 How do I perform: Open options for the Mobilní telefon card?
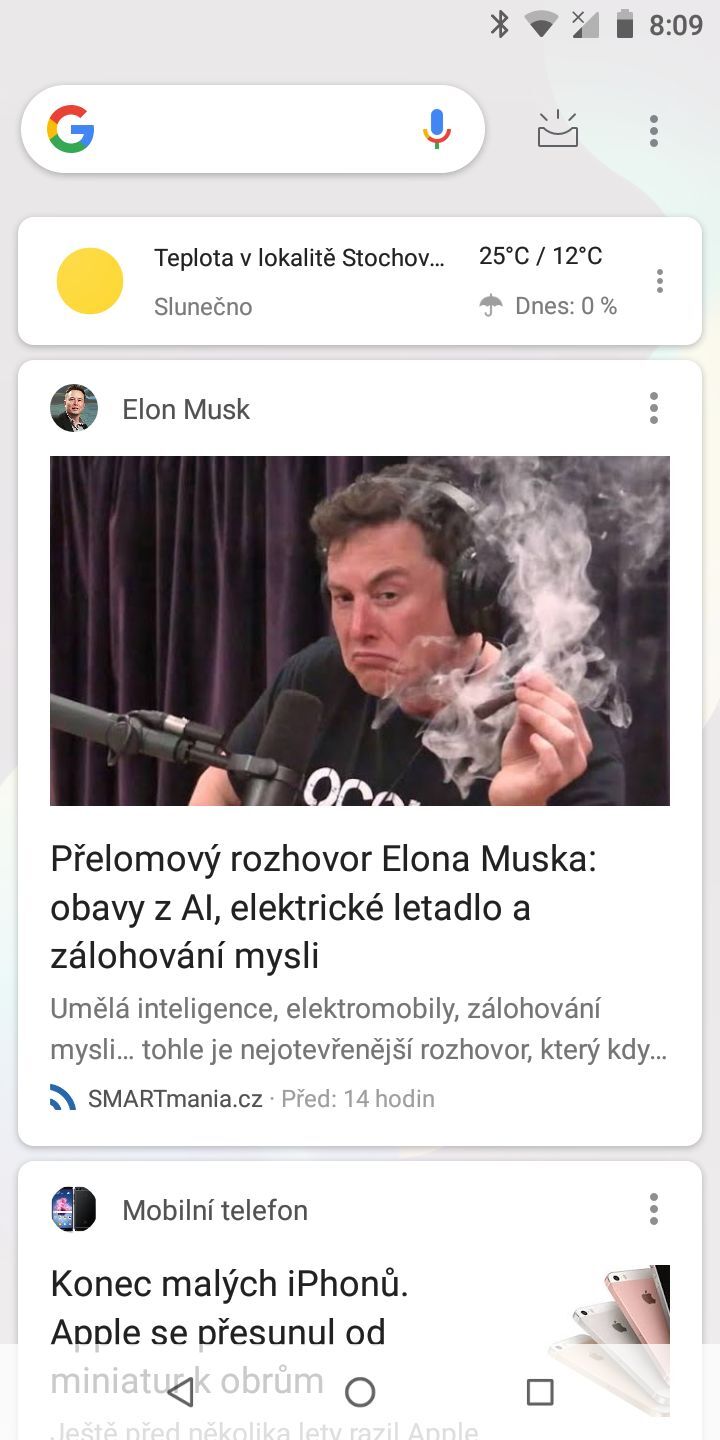tap(653, 1209)
